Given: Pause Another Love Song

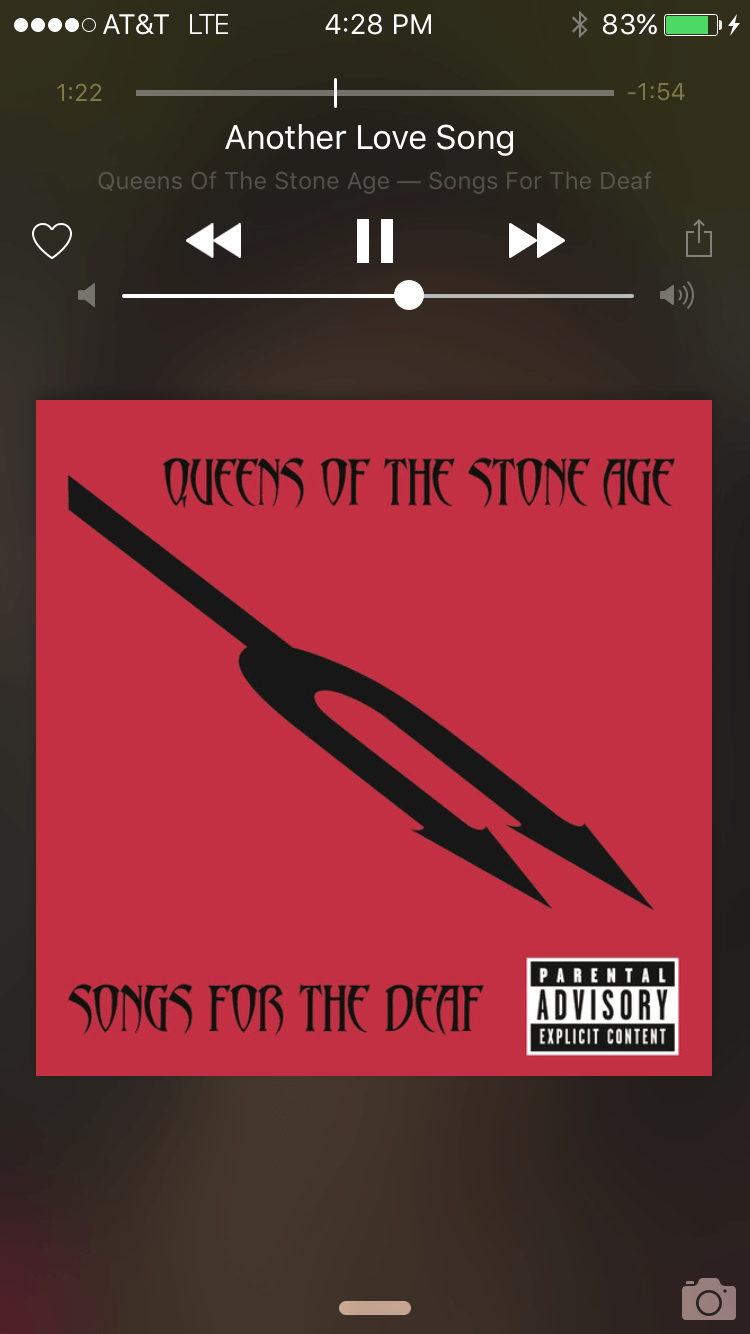Looking at the screenshot, I should click(375, 241).
